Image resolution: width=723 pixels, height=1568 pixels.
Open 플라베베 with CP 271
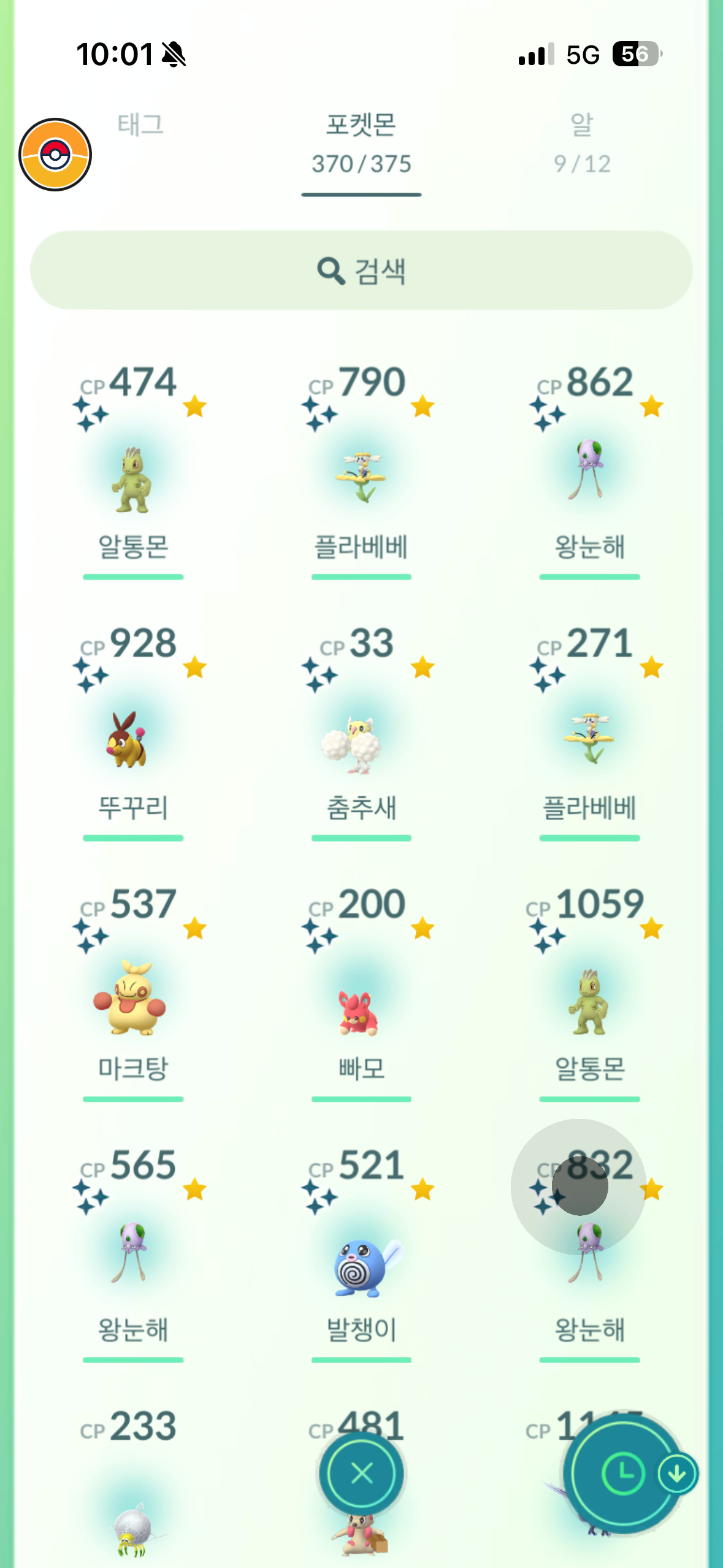coord(589,739)
